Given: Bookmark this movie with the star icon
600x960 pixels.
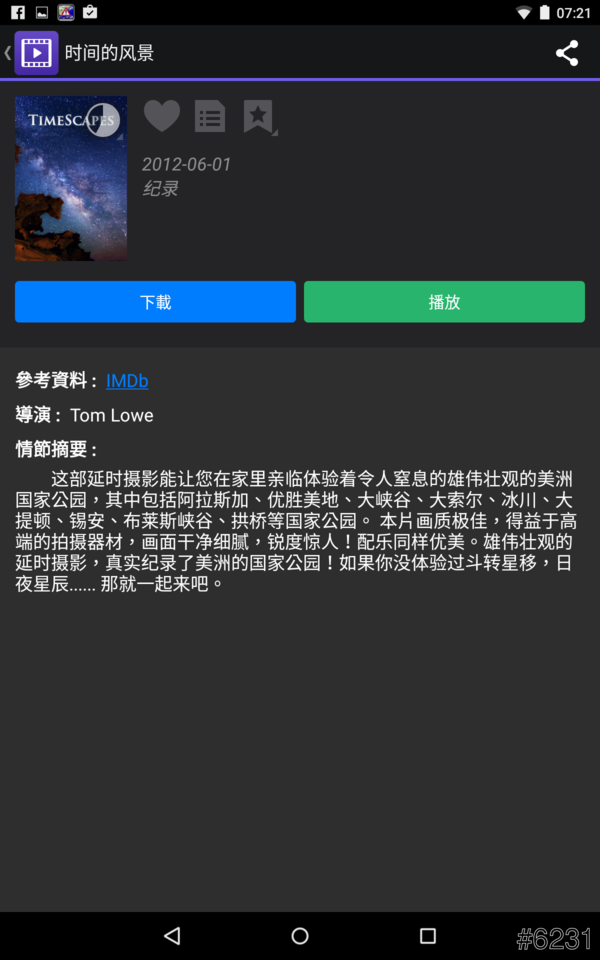Looking at the screenshot, I should (258, 117).
